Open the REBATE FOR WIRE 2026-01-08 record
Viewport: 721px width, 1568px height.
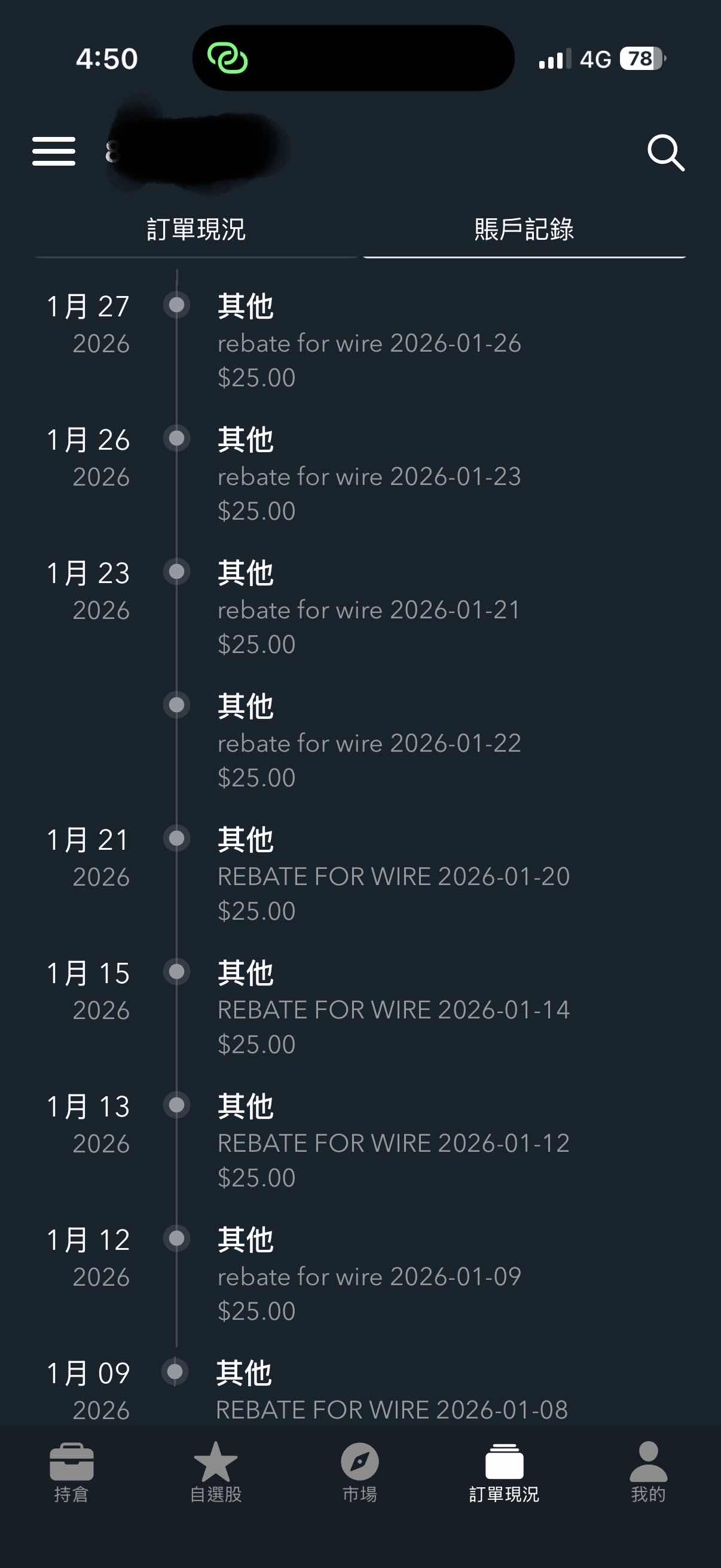click(392, 1408)
